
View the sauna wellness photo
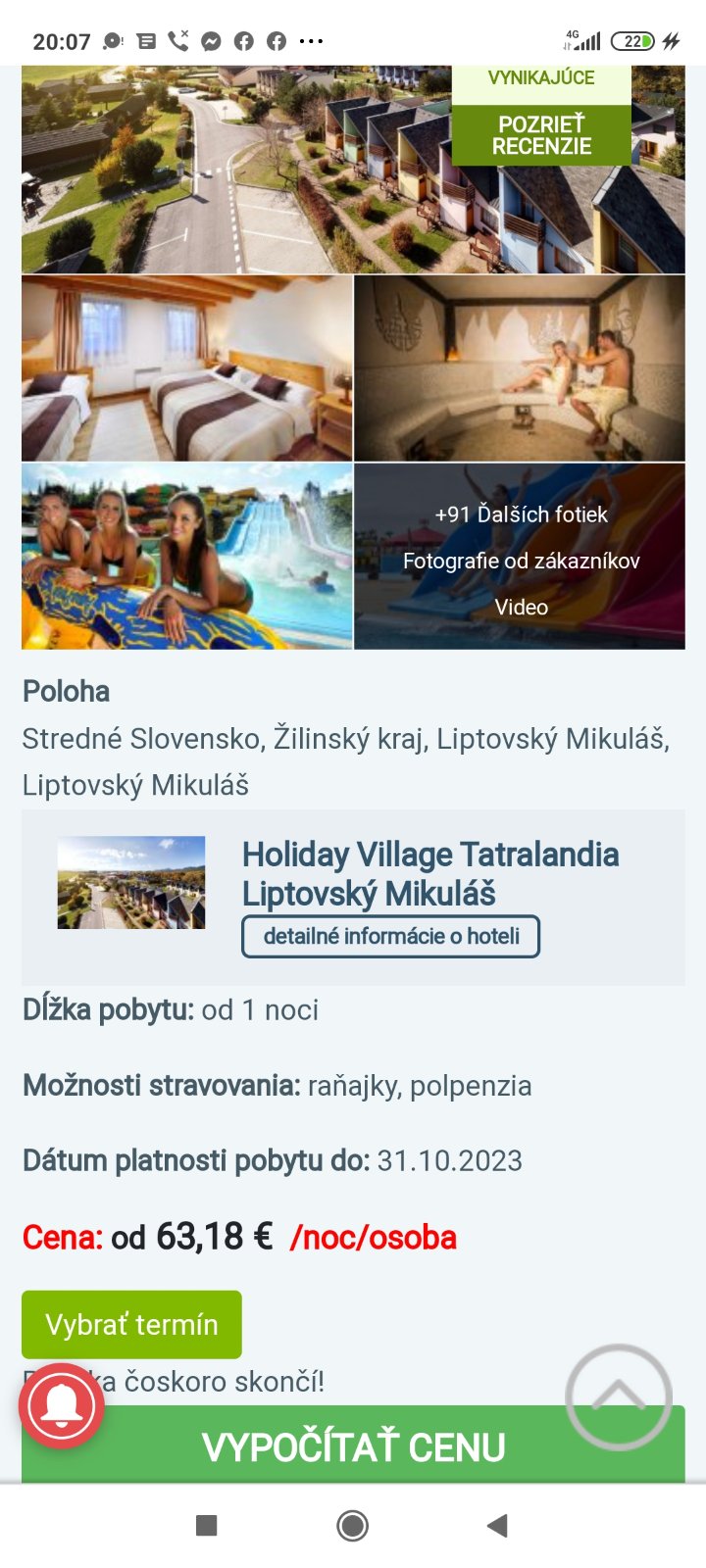pyautogui.click(x=520, y=368)
